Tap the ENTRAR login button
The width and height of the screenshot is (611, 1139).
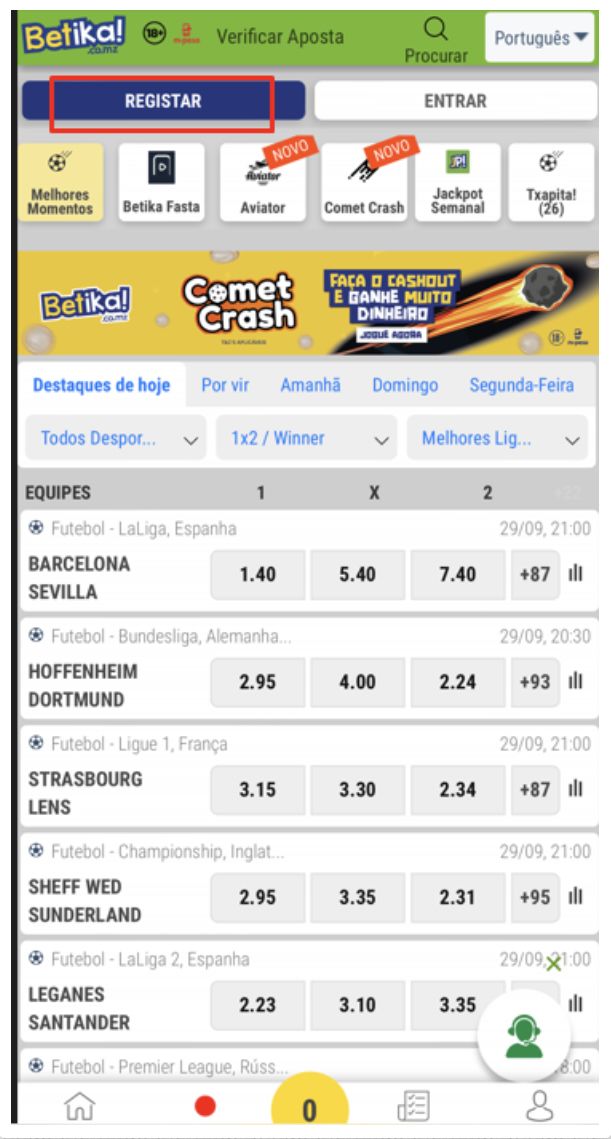click(x=454, y=101)
